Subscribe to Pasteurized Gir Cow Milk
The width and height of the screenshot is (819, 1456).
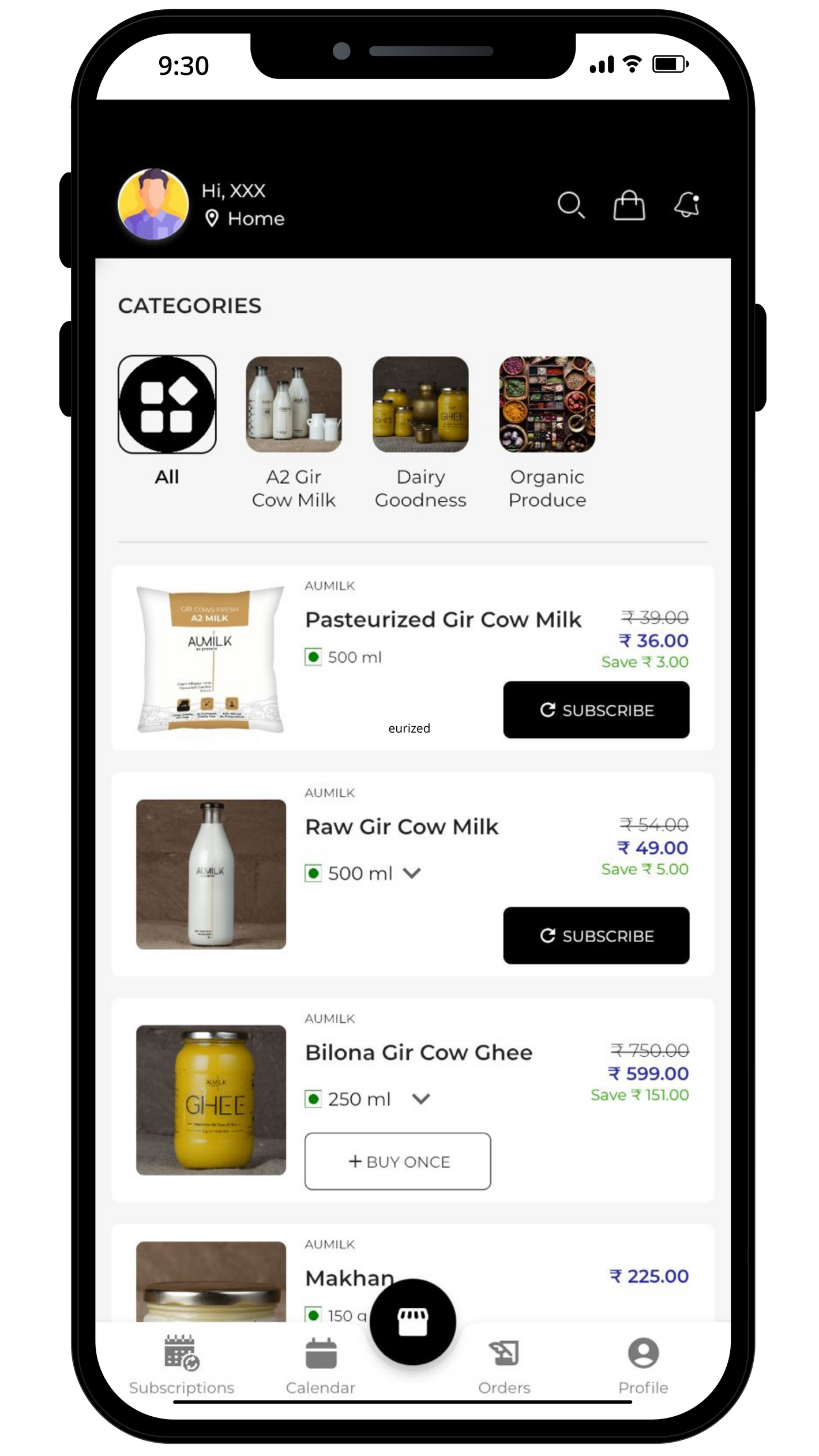click(596, 710)
